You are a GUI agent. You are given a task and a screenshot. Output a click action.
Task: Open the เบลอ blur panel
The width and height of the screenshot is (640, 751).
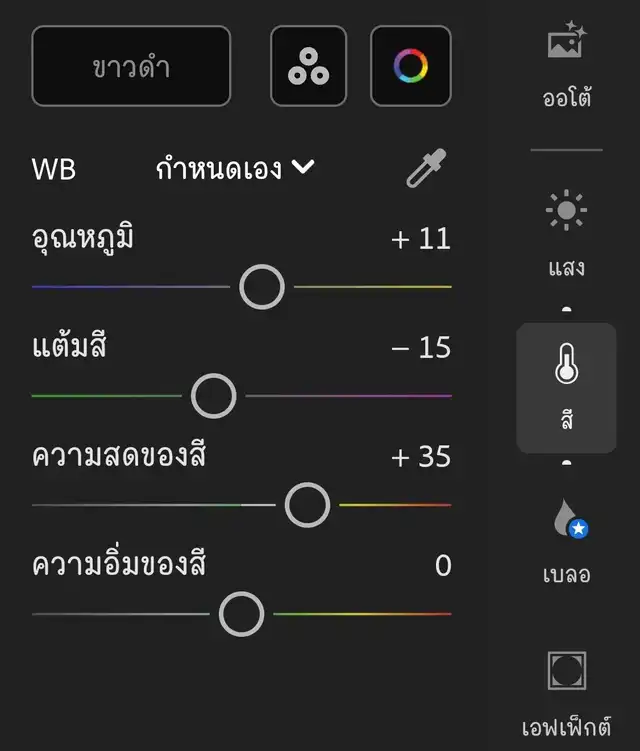tap(566, 543)
